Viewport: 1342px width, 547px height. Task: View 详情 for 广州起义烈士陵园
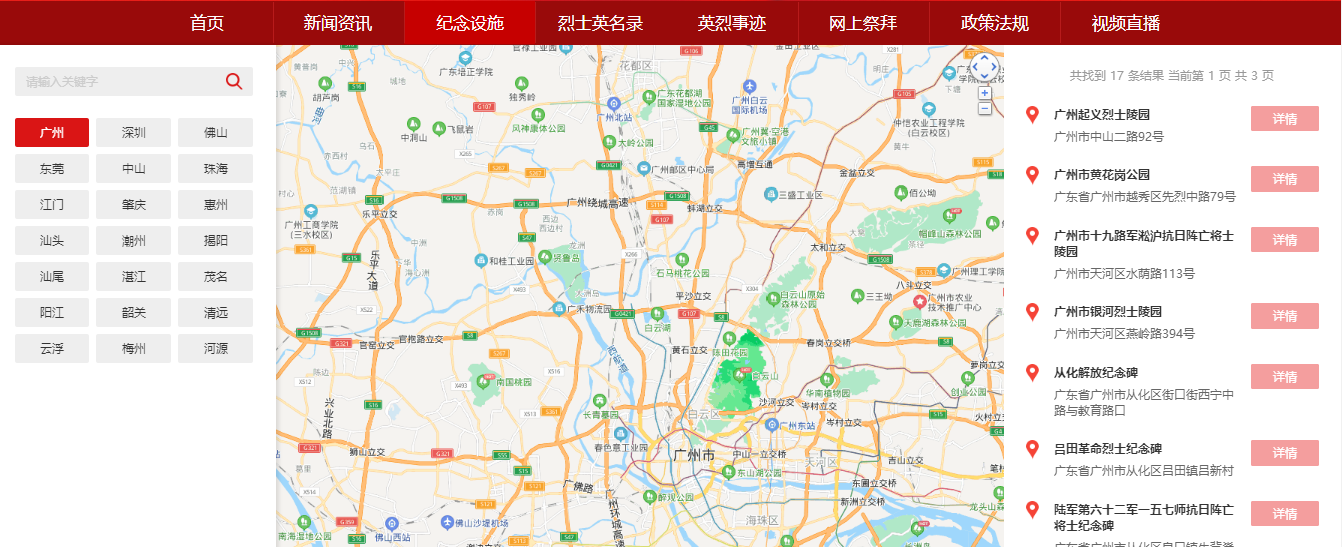click(x=1284, y=119)
